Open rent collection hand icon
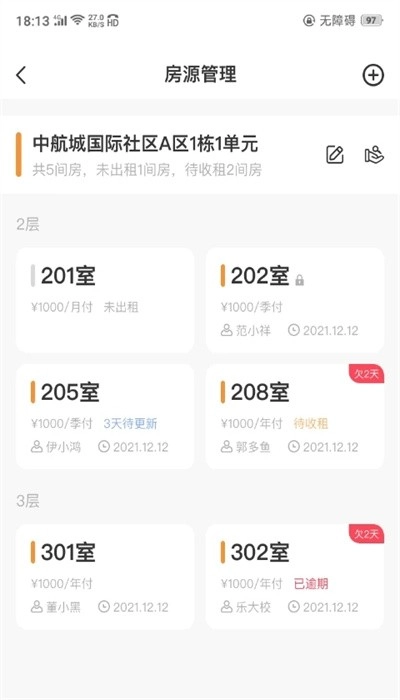Screen dimensions: 400x700 374,155
